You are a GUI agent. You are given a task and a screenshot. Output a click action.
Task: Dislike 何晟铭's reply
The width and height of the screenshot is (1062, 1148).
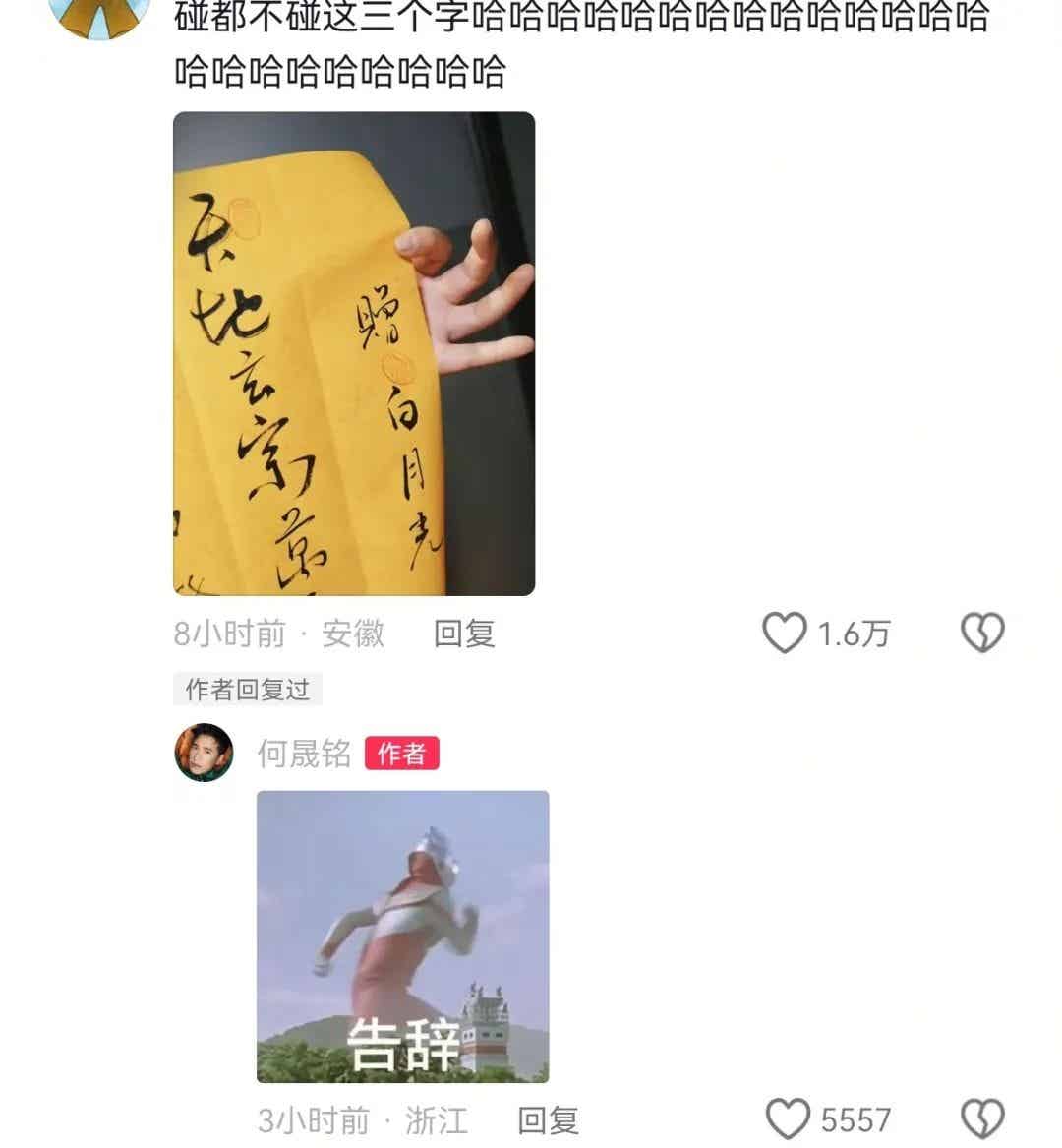[x=982, y=1119]
